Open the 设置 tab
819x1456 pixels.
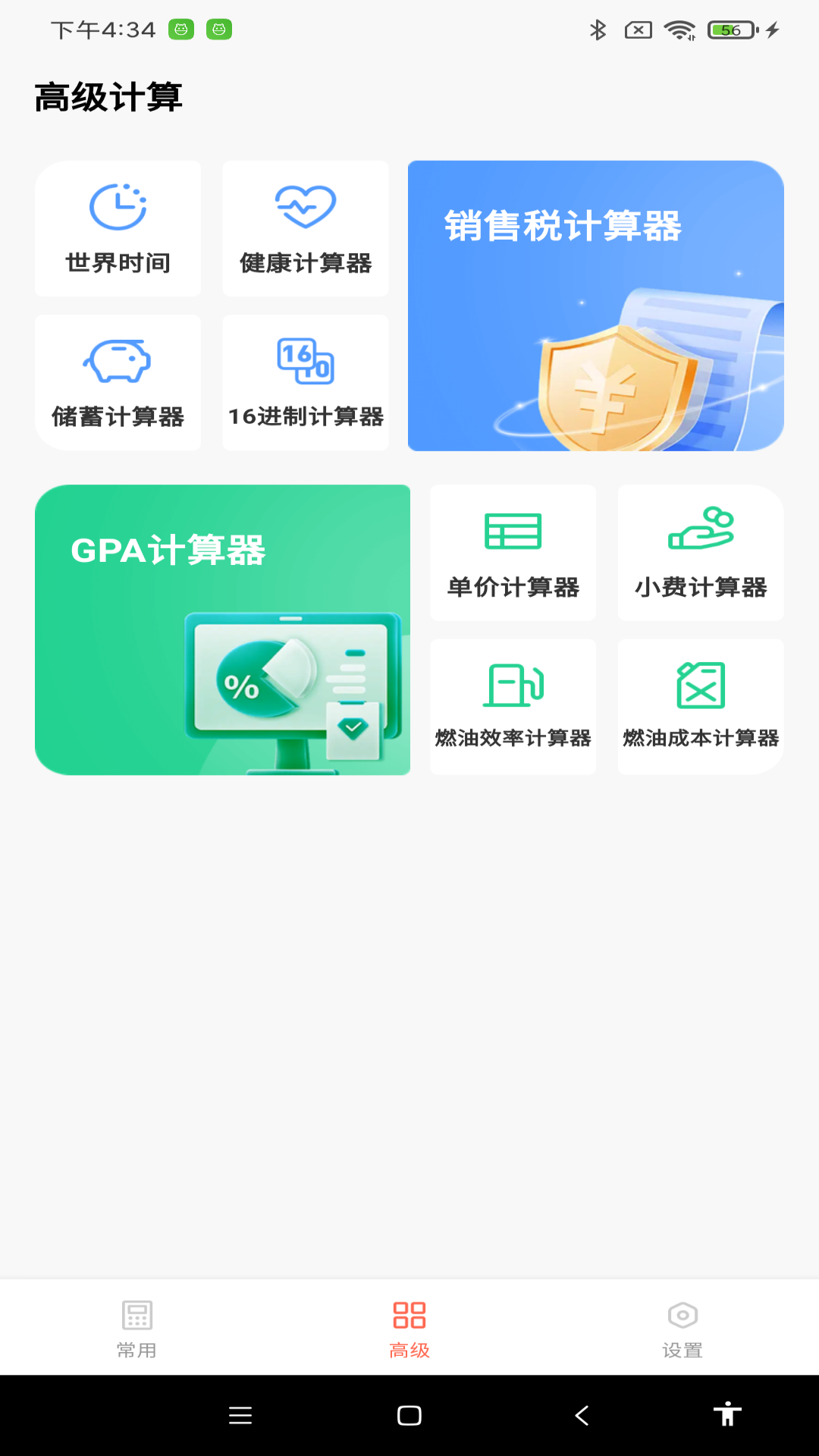pyautogui.click(x=682, y=1335)
